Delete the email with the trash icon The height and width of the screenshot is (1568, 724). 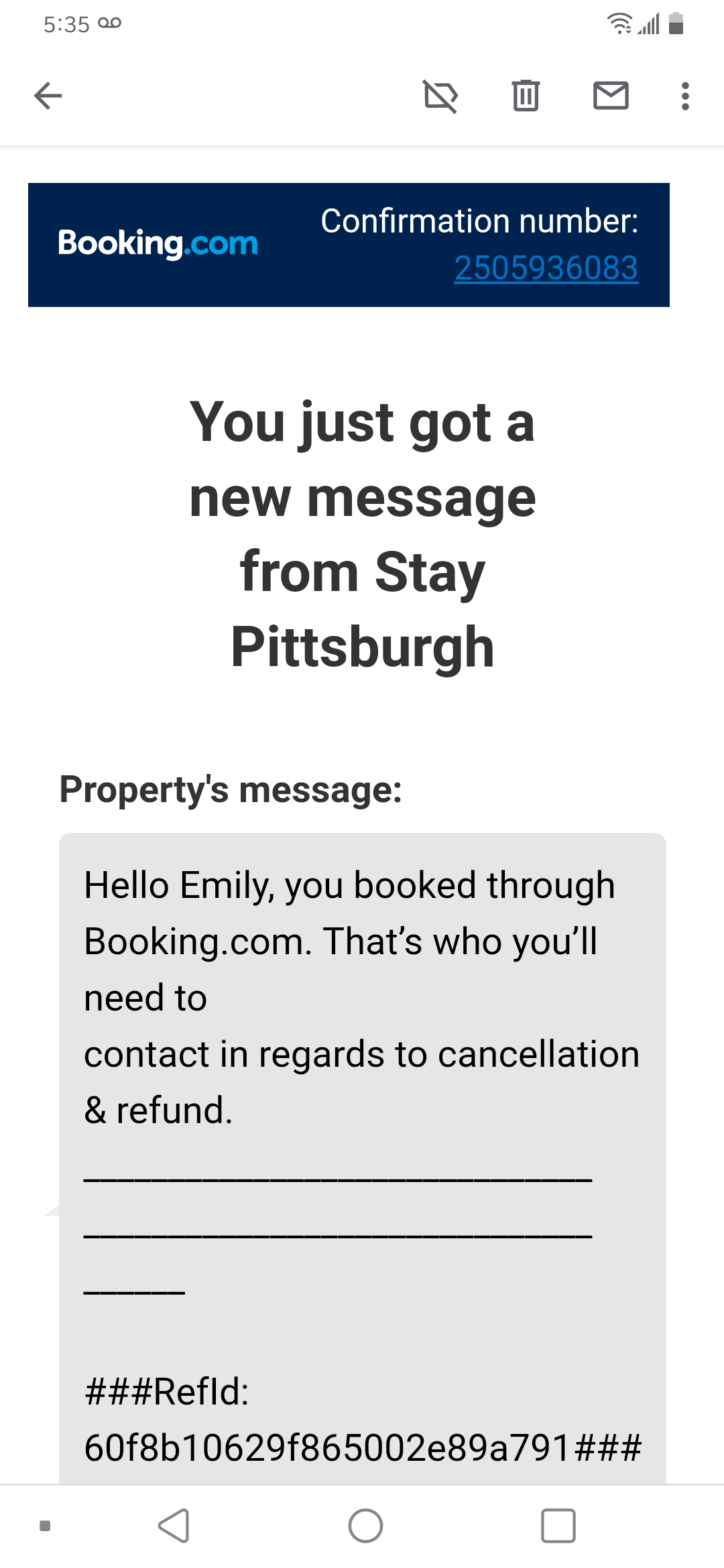coord(525,95)
